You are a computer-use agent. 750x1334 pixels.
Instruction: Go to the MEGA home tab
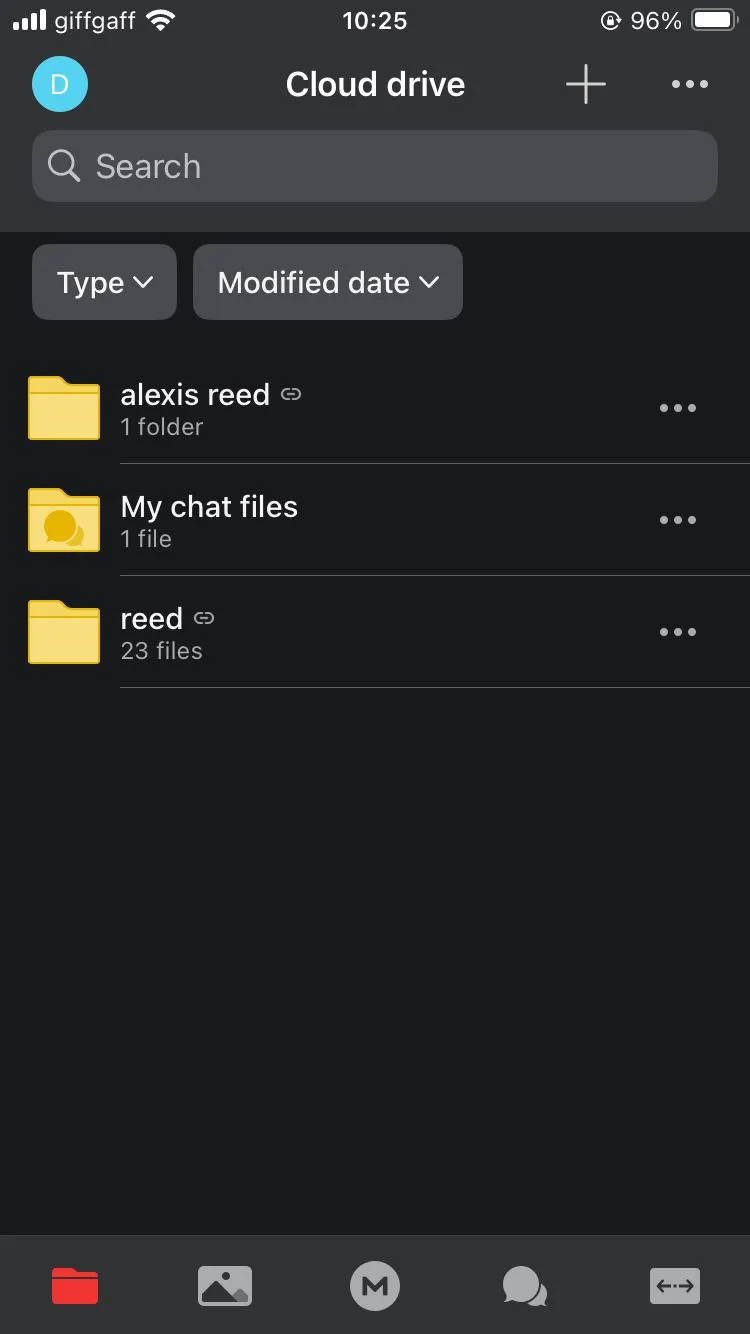point(375,1286)
